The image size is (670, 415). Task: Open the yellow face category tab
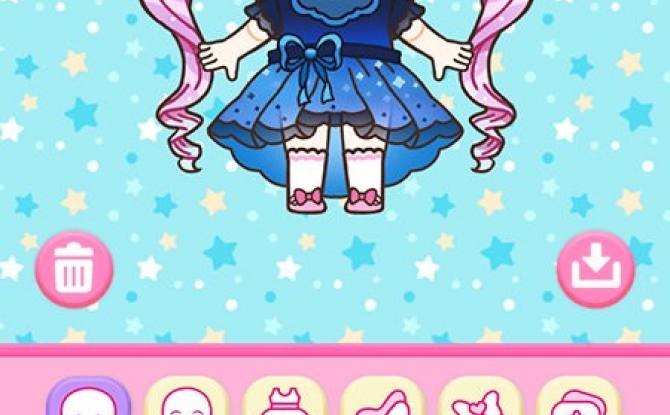pos(186,400)
